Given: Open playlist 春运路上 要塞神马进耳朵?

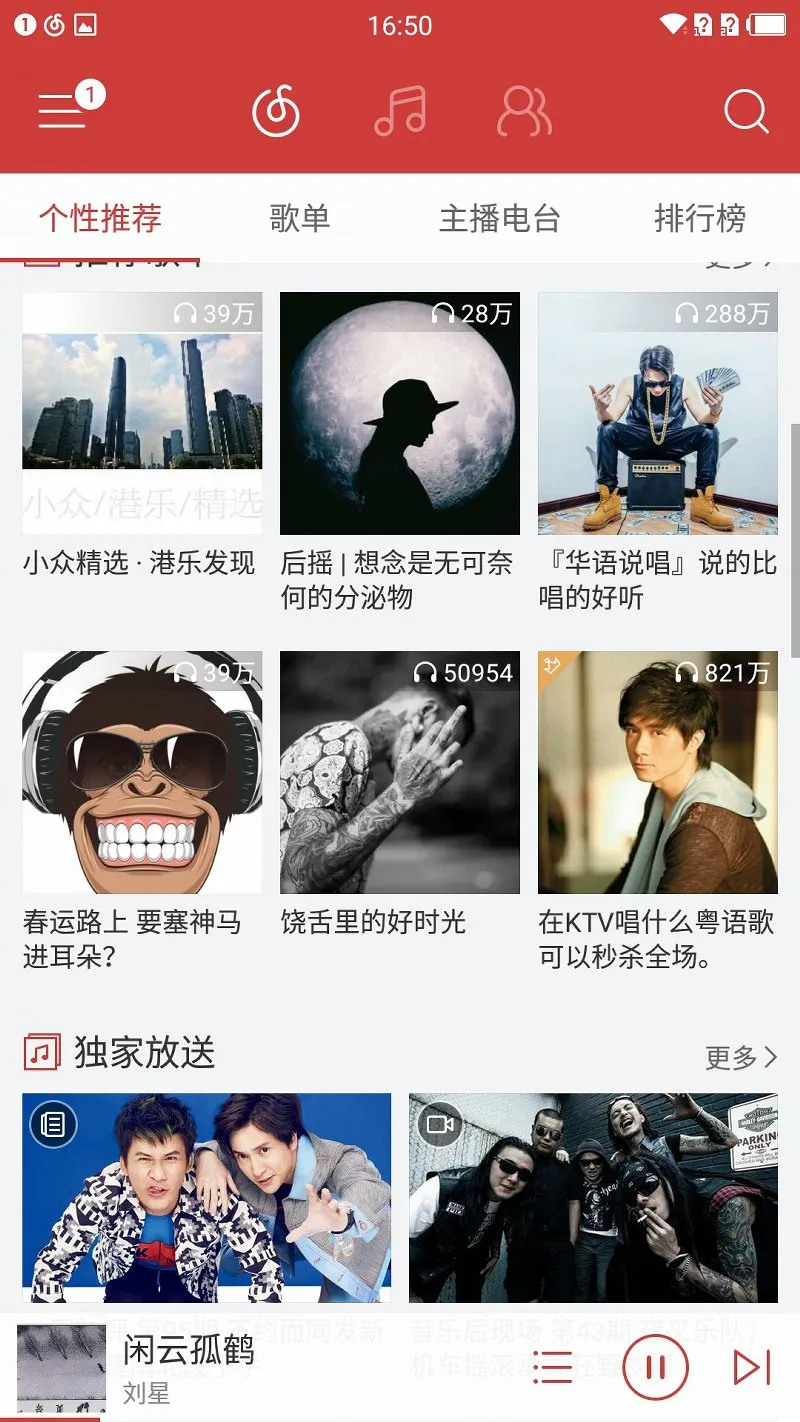Looking at the screenshot, I should point(142,812).
